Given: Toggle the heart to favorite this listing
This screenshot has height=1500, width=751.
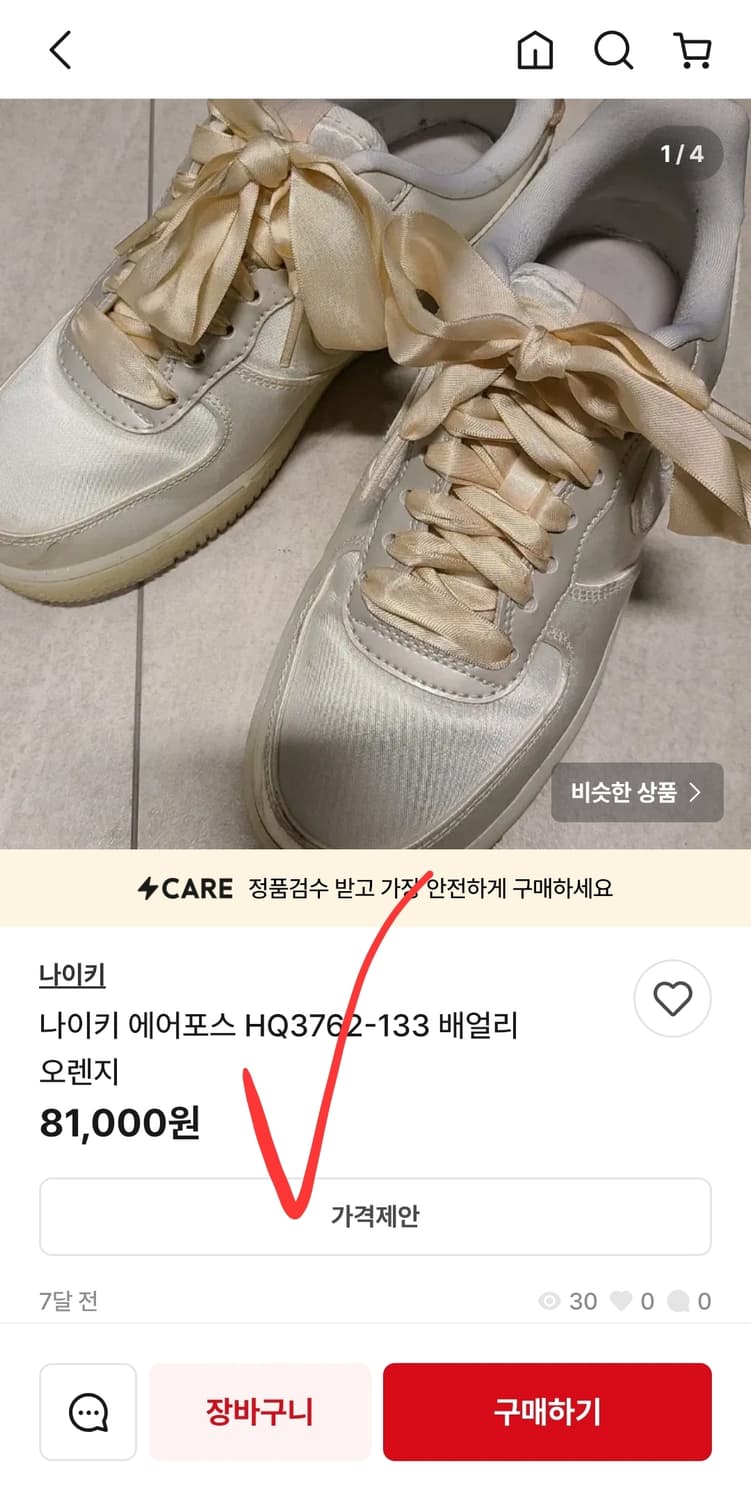Looking at the screenshot, I should coord(672,999).
